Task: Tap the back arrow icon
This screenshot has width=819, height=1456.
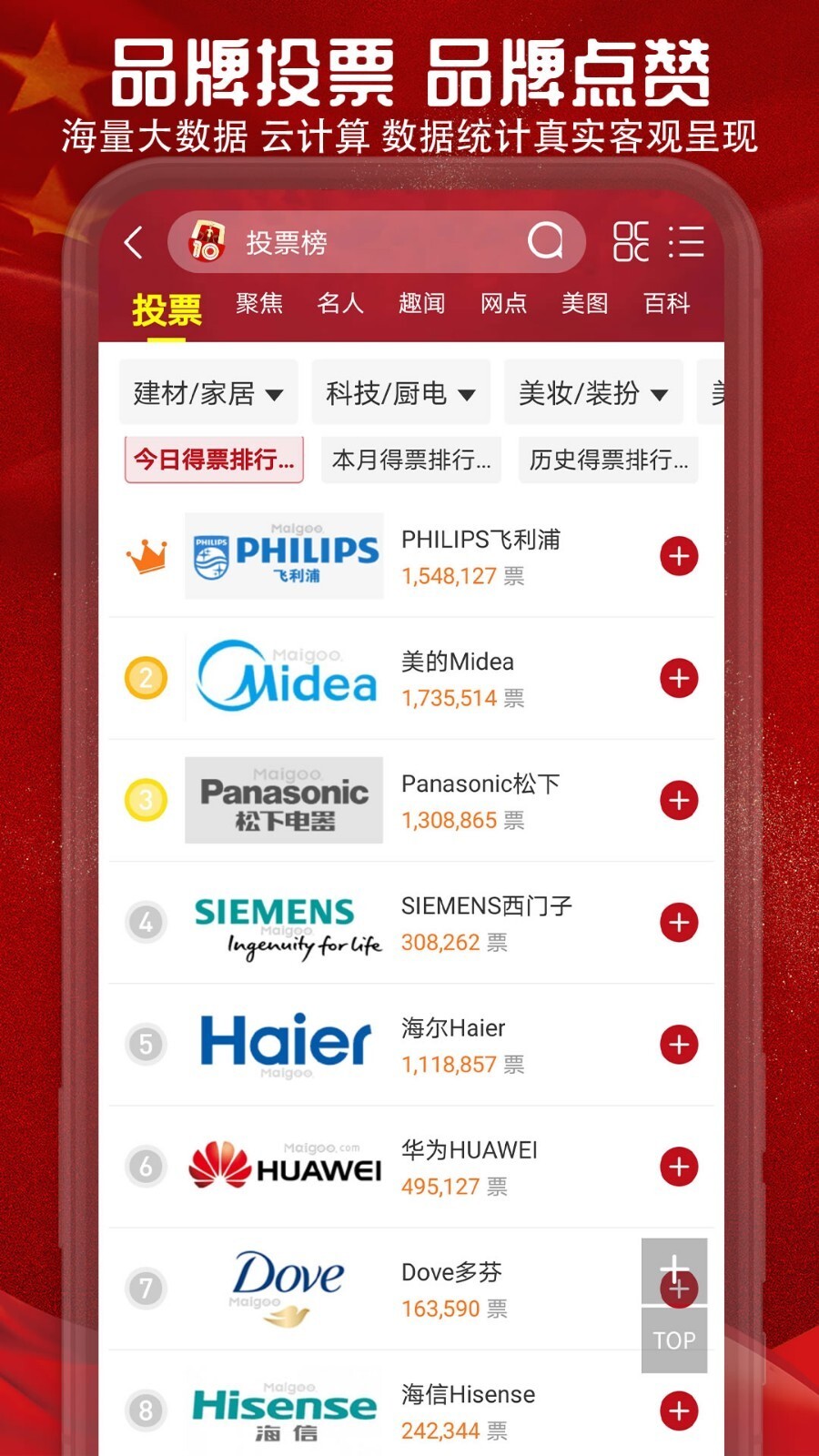Action: (x=133, y=243)
